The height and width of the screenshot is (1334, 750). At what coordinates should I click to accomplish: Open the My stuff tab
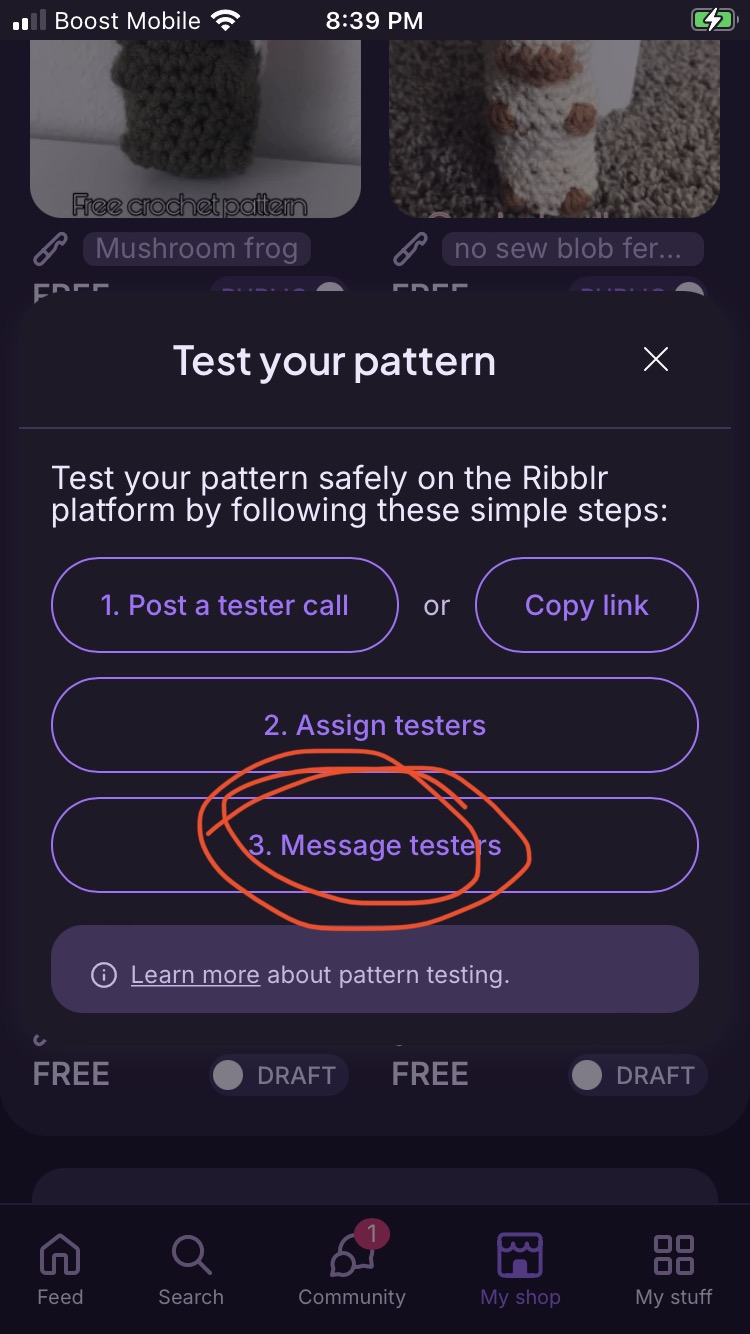pyautogui.click(x=674, y=1270)
